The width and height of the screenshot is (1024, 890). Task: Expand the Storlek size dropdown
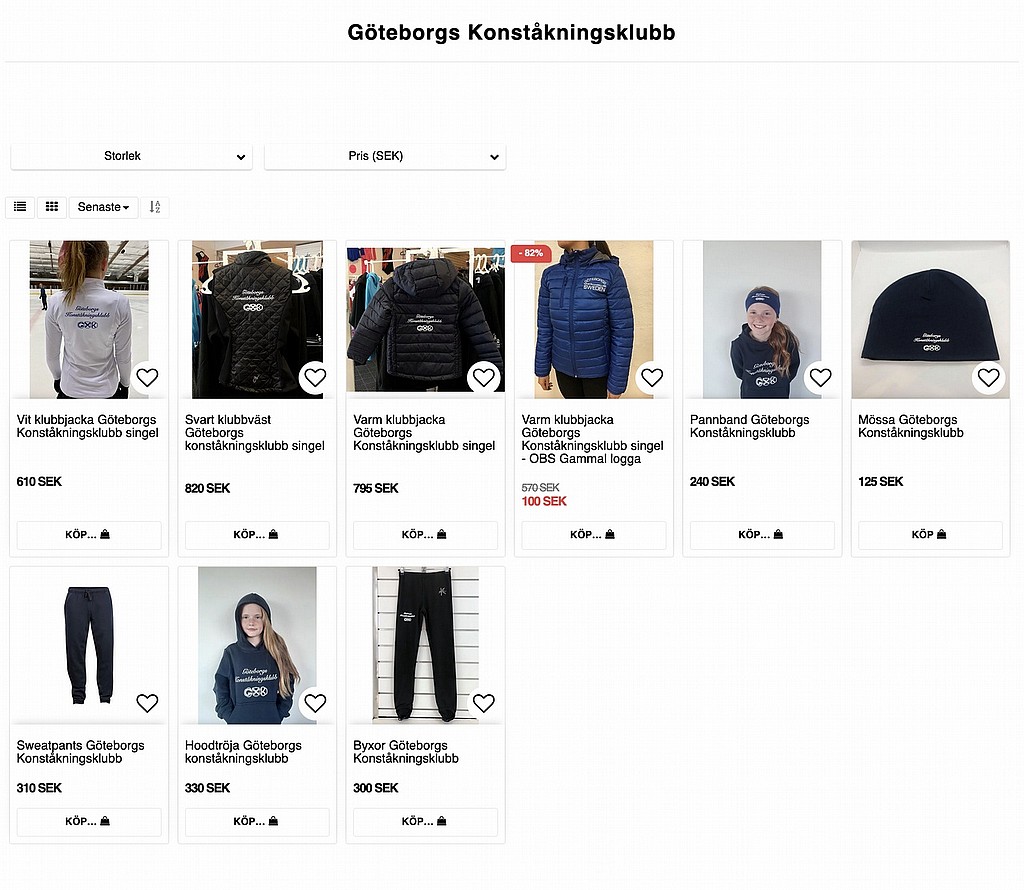pyautogui.click(x=131, y=157)
